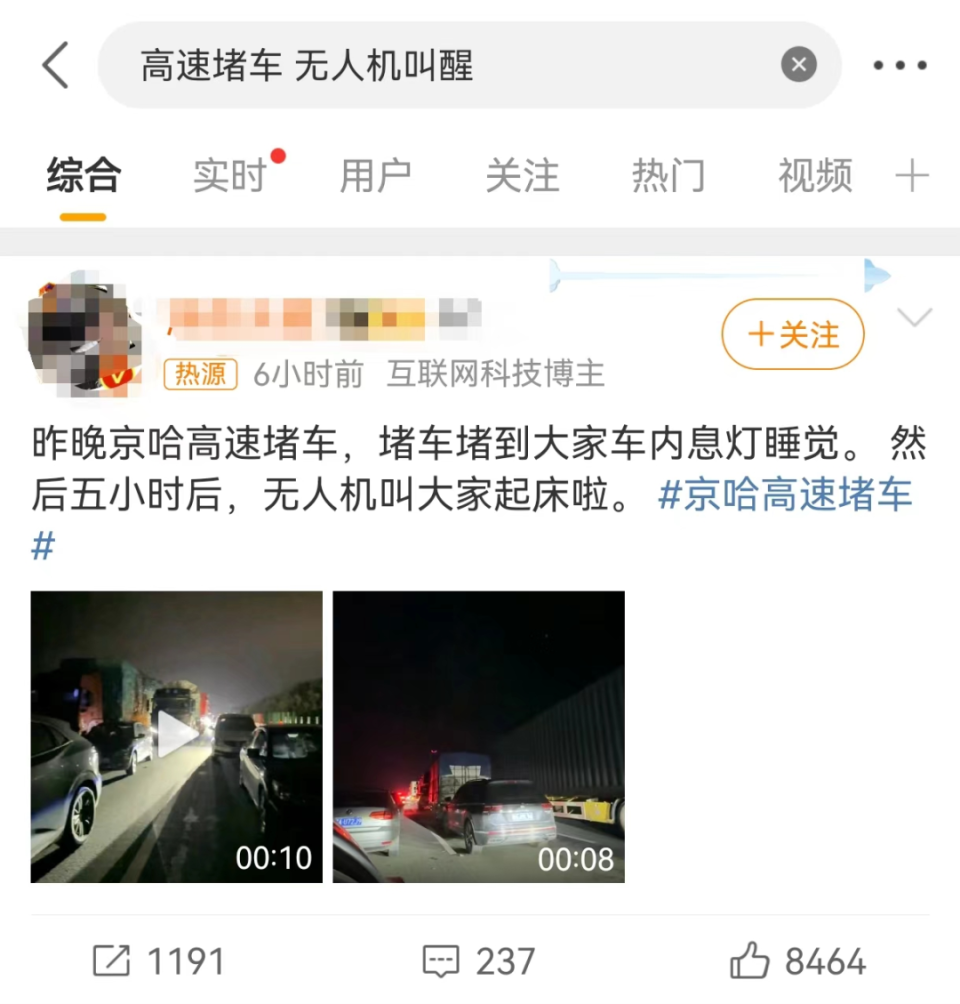Viewport: 960px width, 1004px height.
Task: Expand the post options chevron
Action: coord(915,319)
